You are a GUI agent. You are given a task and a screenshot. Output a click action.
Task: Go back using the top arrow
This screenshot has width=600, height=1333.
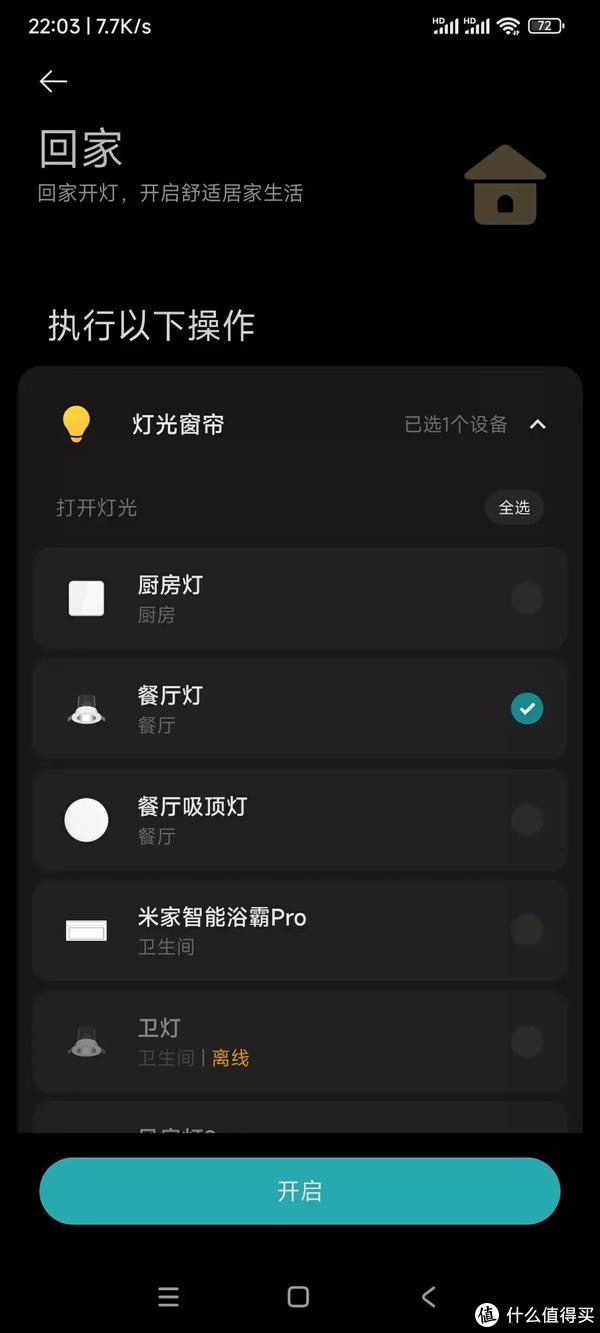tap(53, 82)
